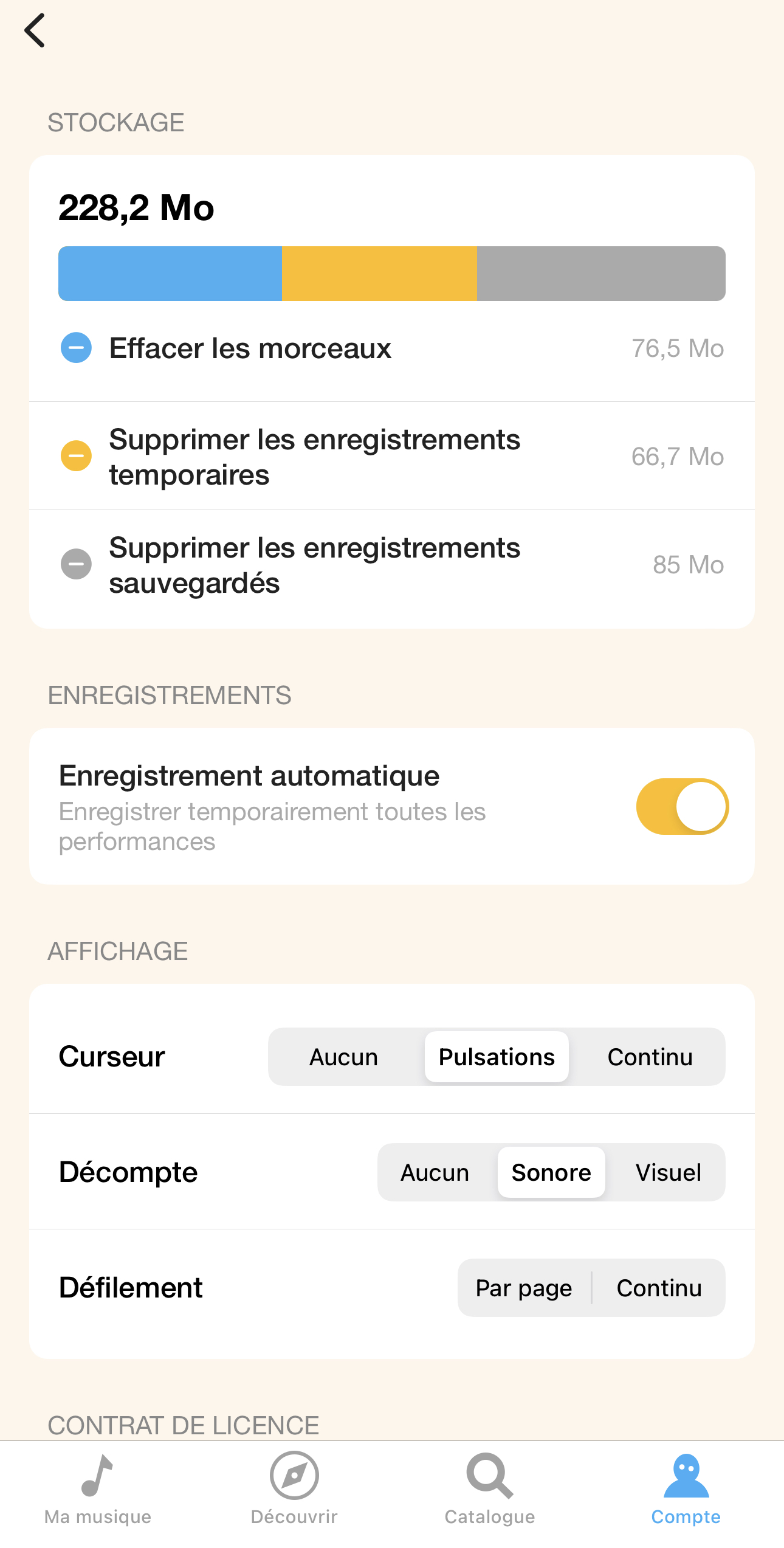Tap Effacer les morceaux row
Screen dimensions: 784x1548
point(392,348)
